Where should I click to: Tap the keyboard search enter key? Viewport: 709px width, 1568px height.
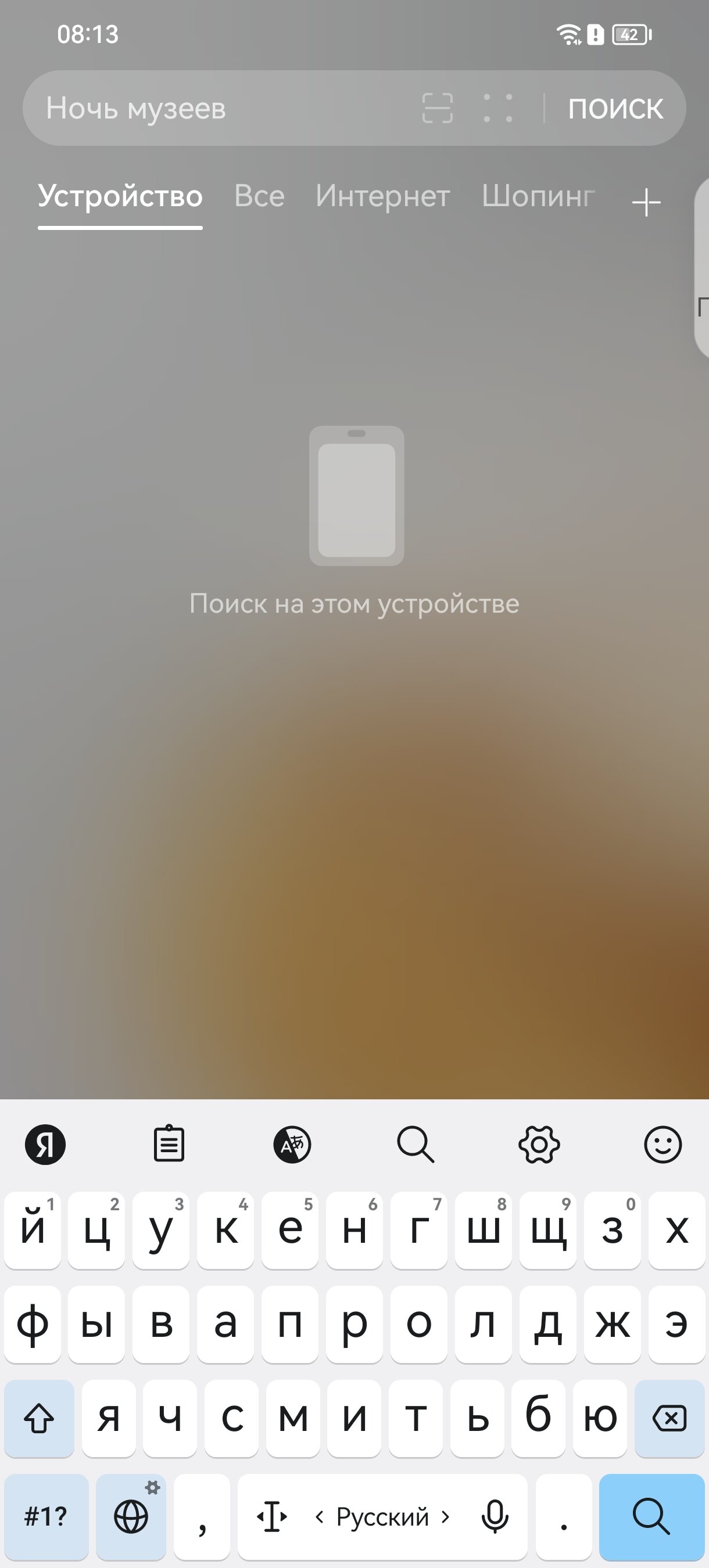651,1516
